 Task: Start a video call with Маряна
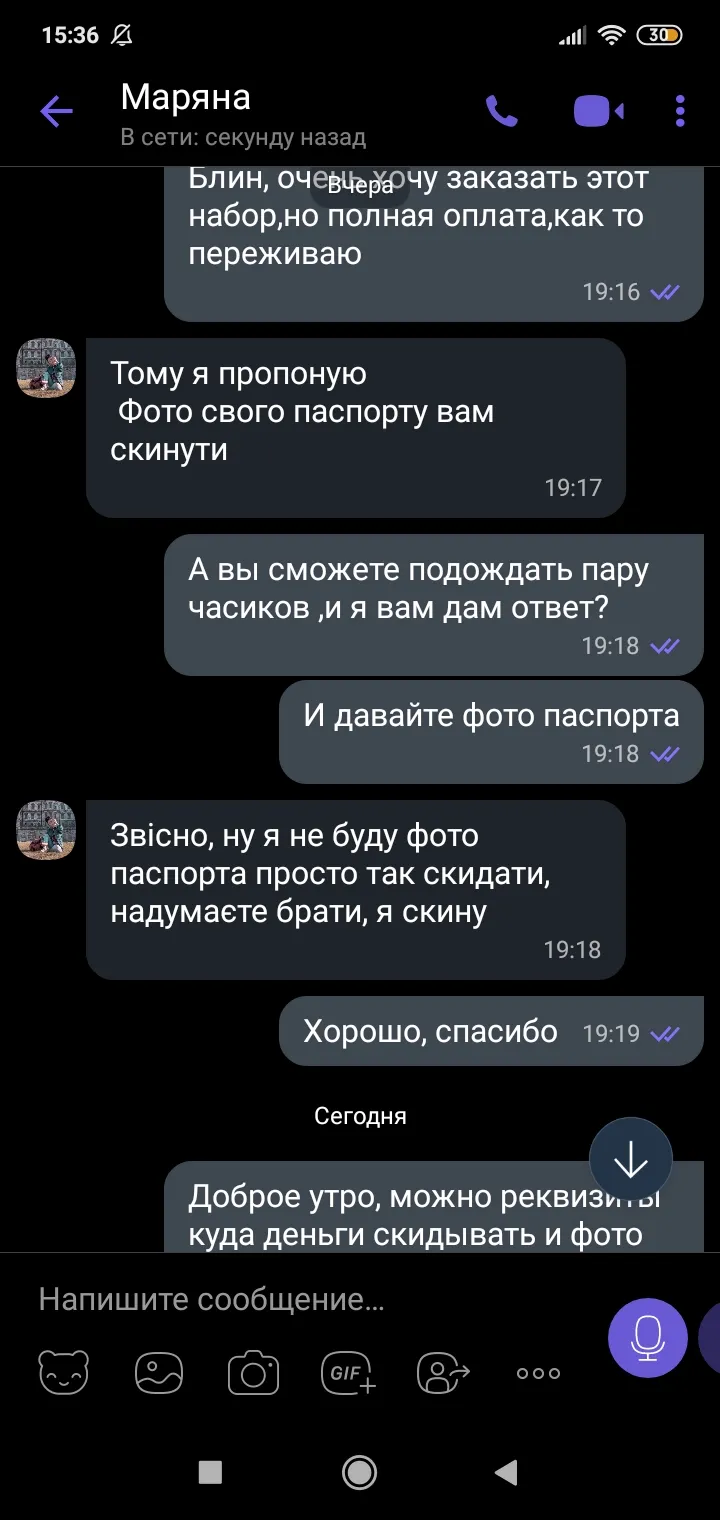599,111
